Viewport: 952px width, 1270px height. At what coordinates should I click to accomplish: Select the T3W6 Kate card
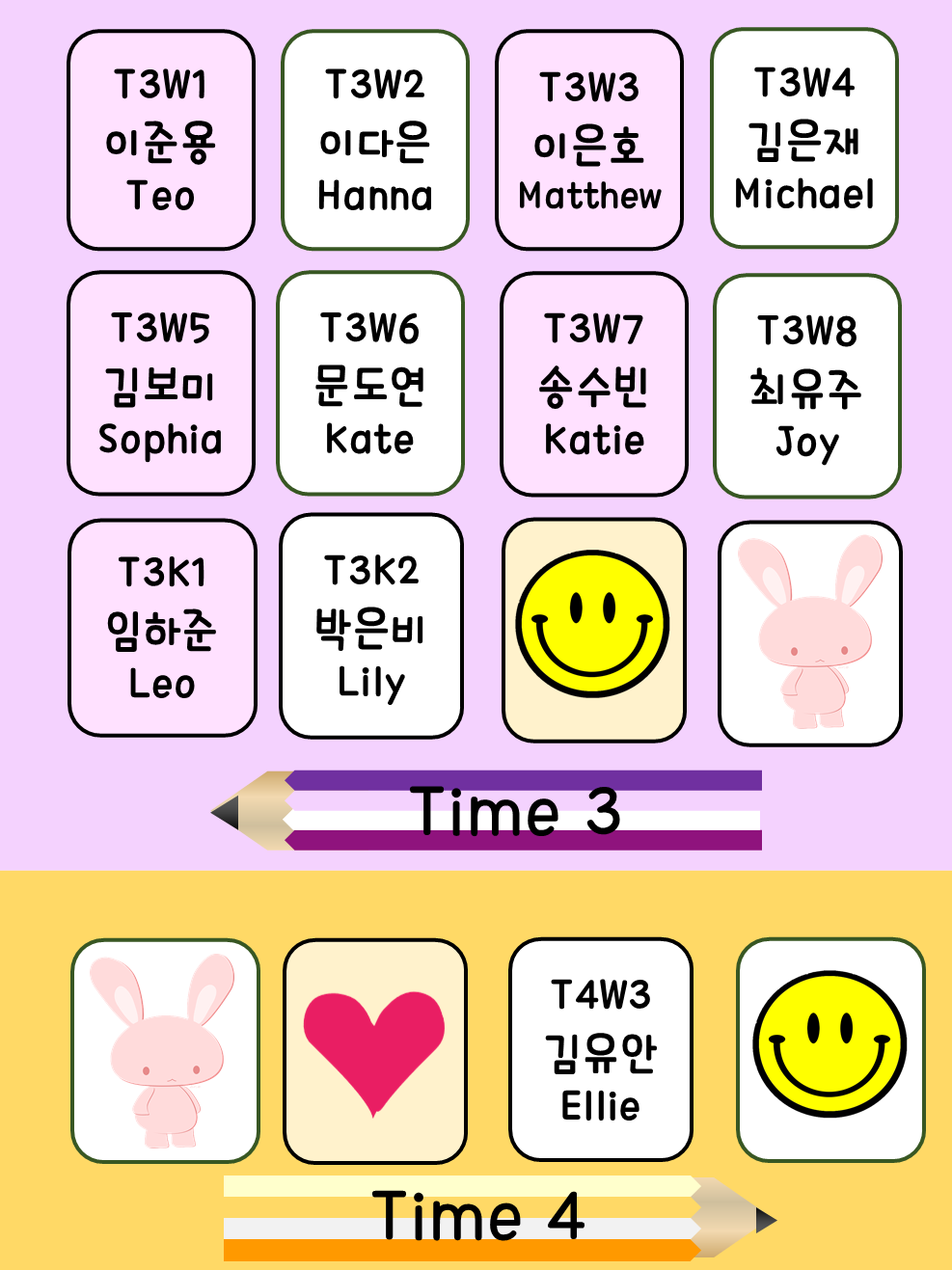(370, 383)
